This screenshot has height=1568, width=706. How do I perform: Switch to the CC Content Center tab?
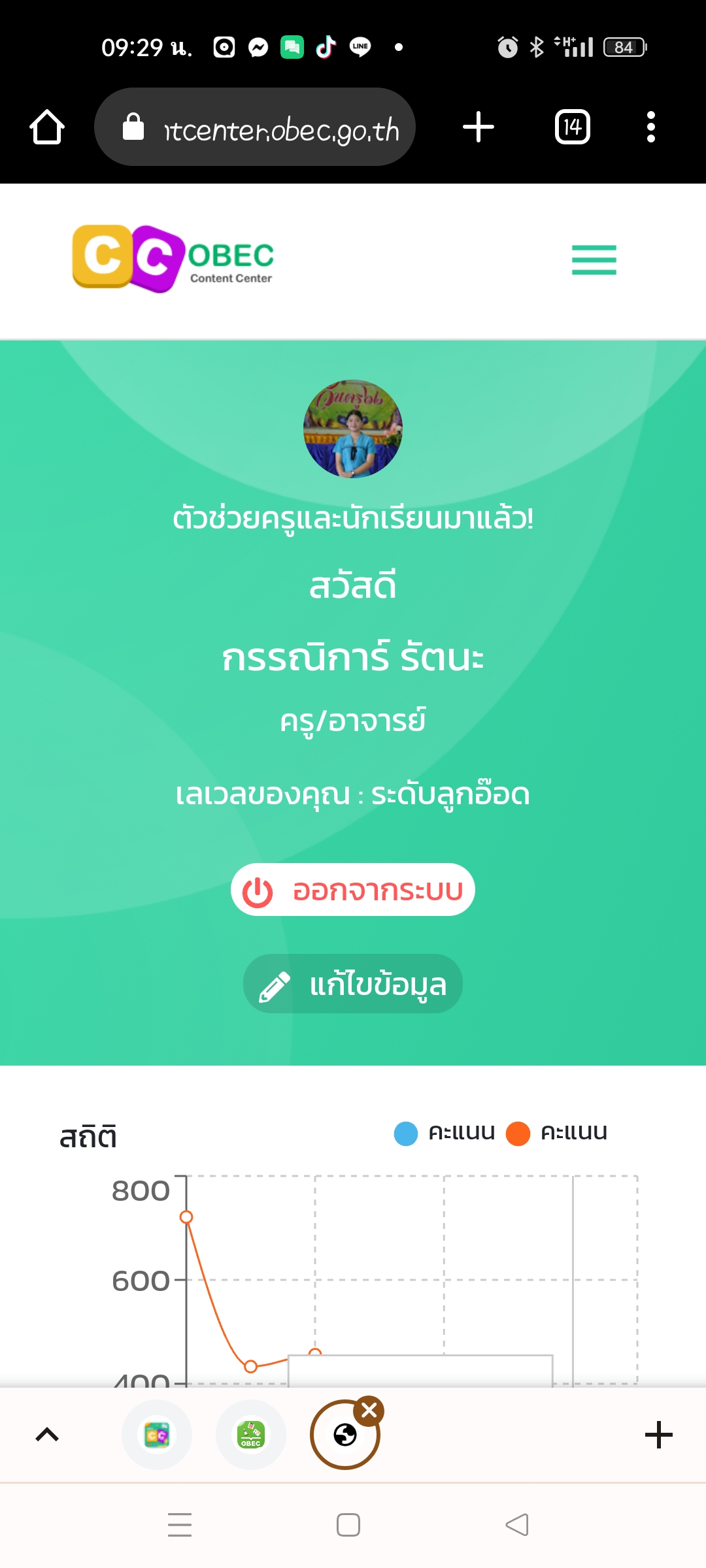coord(157,1435)
